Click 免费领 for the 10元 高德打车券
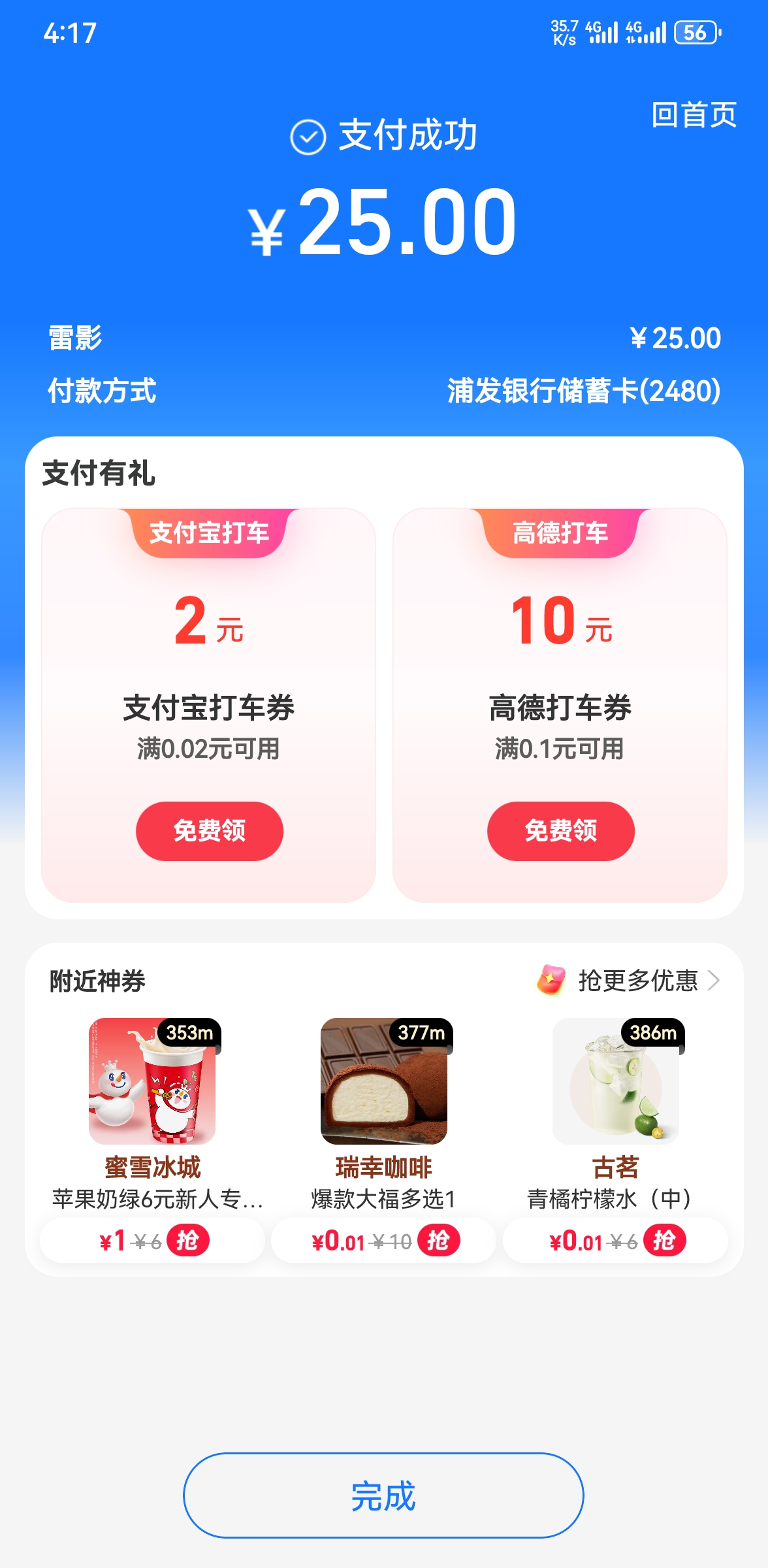This screenshot has height=1568, width=768. 560,831
